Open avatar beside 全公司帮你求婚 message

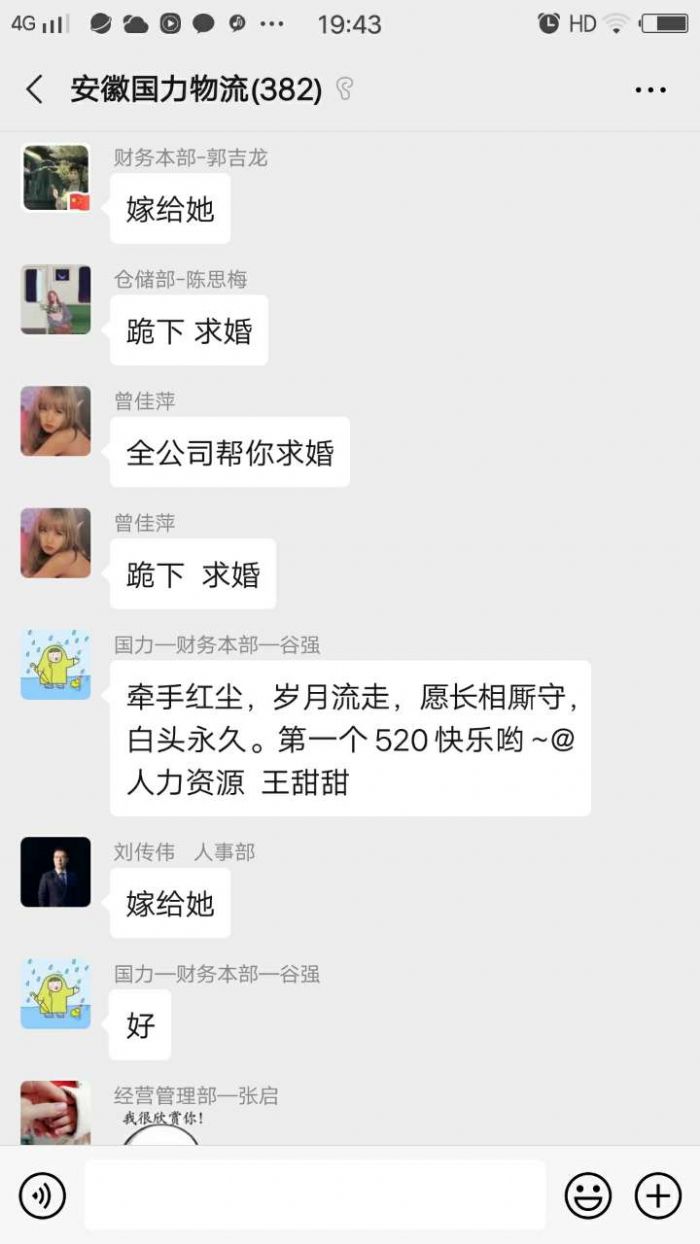tap(56, 421)
